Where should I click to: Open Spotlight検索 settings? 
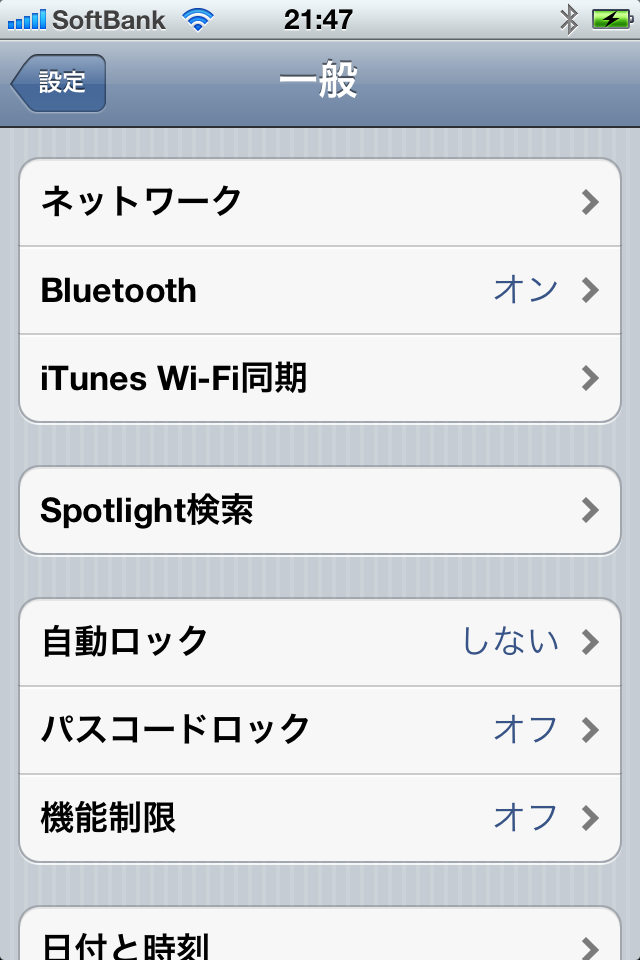(320, 510)
